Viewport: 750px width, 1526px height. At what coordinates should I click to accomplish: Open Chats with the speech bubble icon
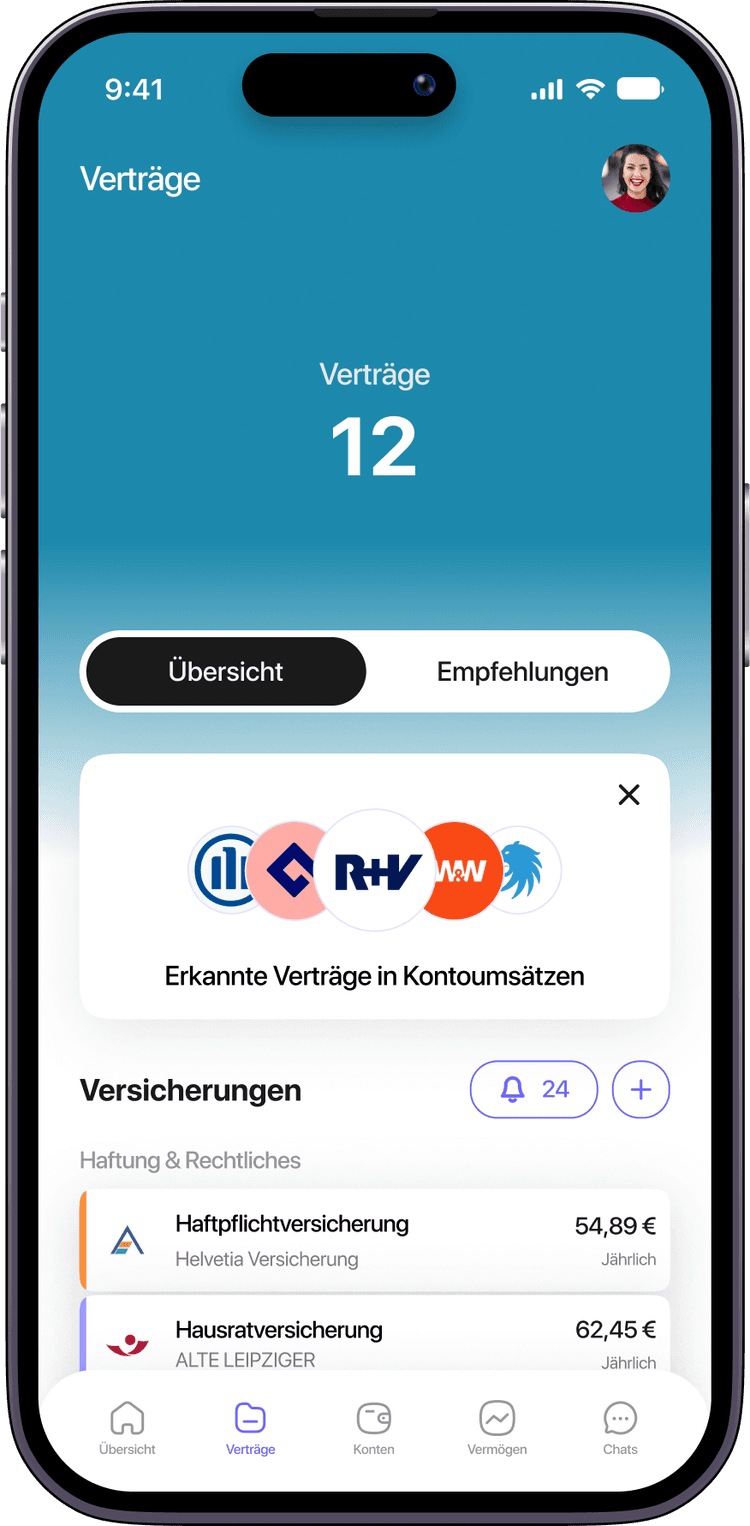pyautogui.click(x=620, y=1418)
